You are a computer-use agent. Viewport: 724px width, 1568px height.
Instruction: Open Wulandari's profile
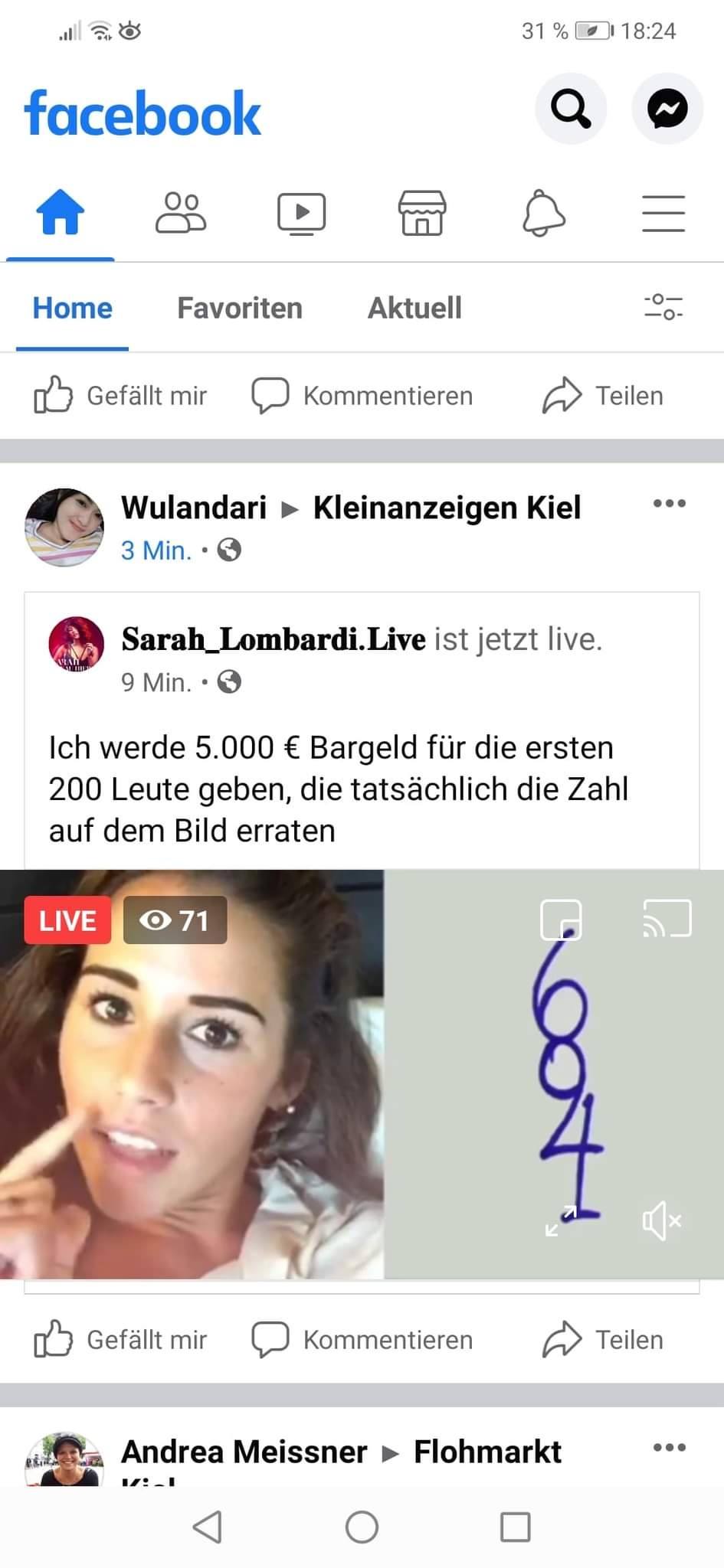pos(194,508)
